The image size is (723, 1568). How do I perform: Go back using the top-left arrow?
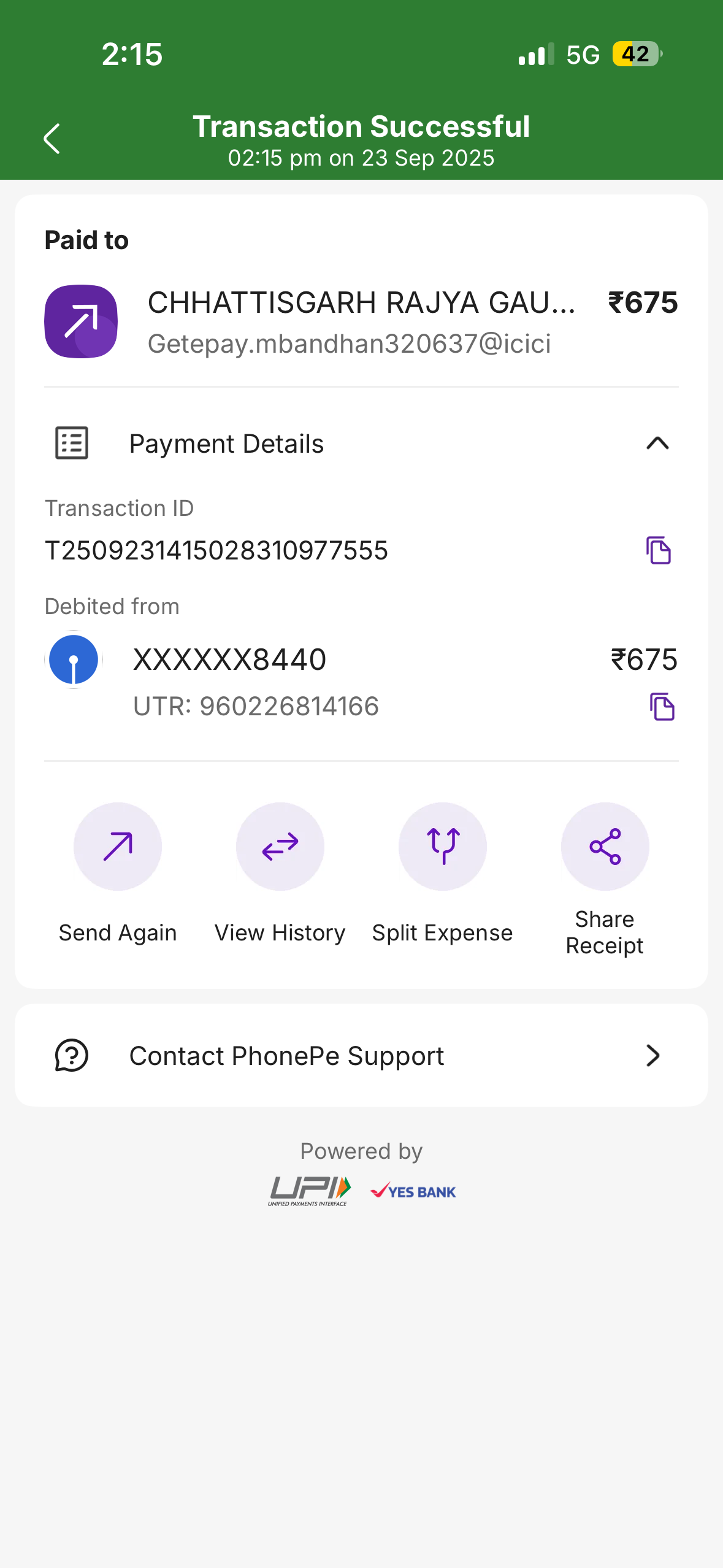point(52,139)
